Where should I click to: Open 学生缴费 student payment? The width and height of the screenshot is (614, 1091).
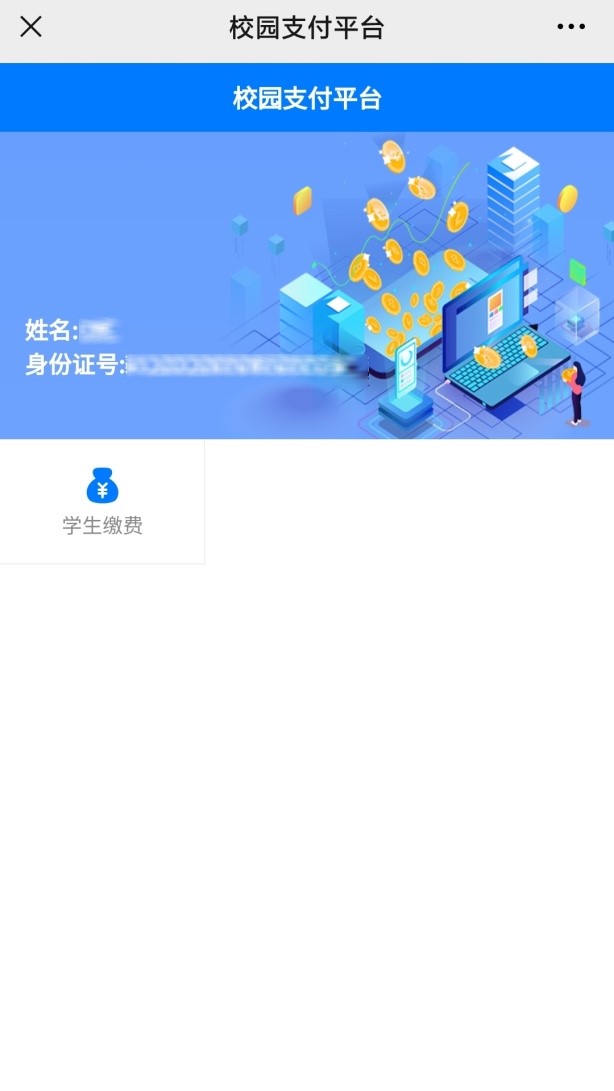tap(102, 502)
